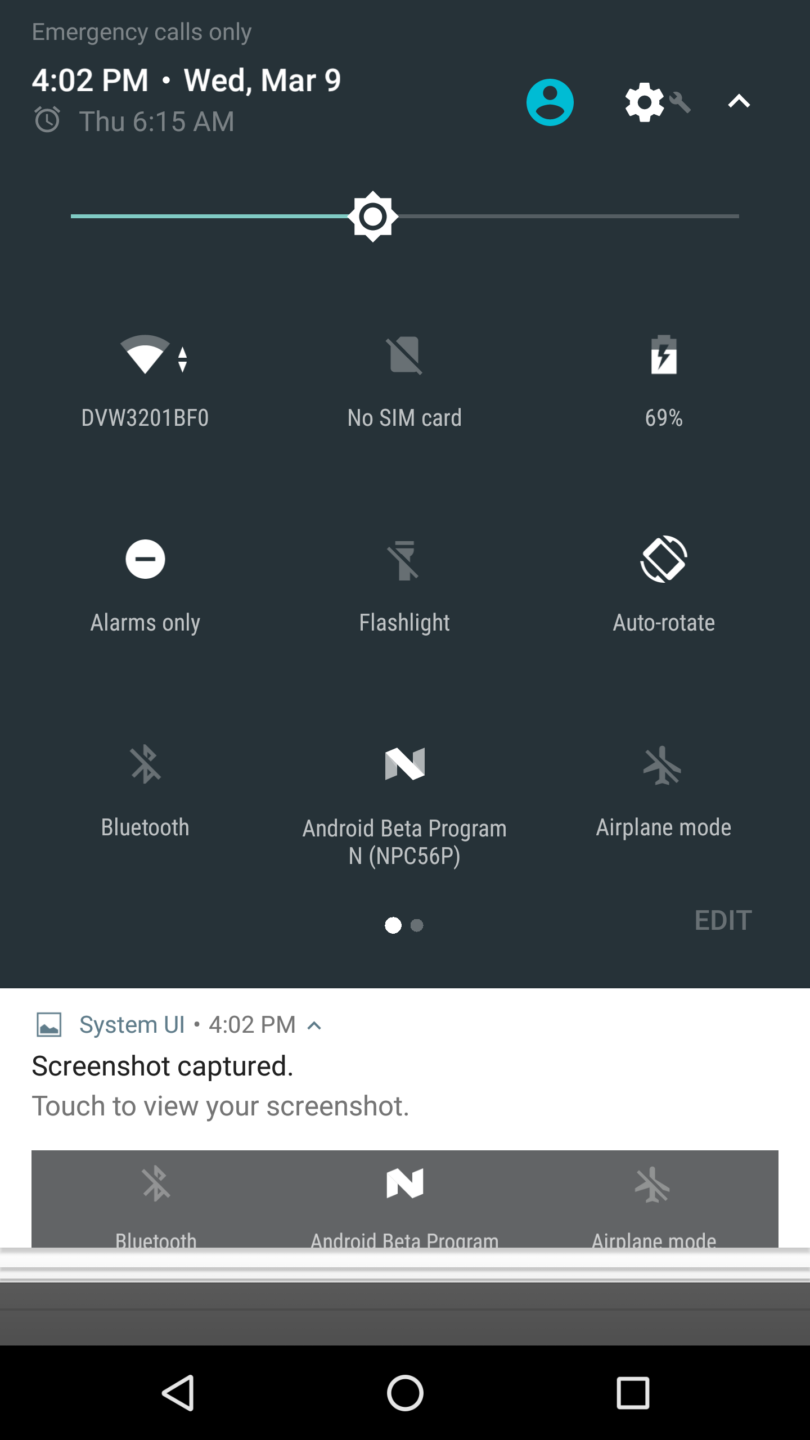Tap the alarm clock icon showing Thu 6:15 AM

(47, 121)
